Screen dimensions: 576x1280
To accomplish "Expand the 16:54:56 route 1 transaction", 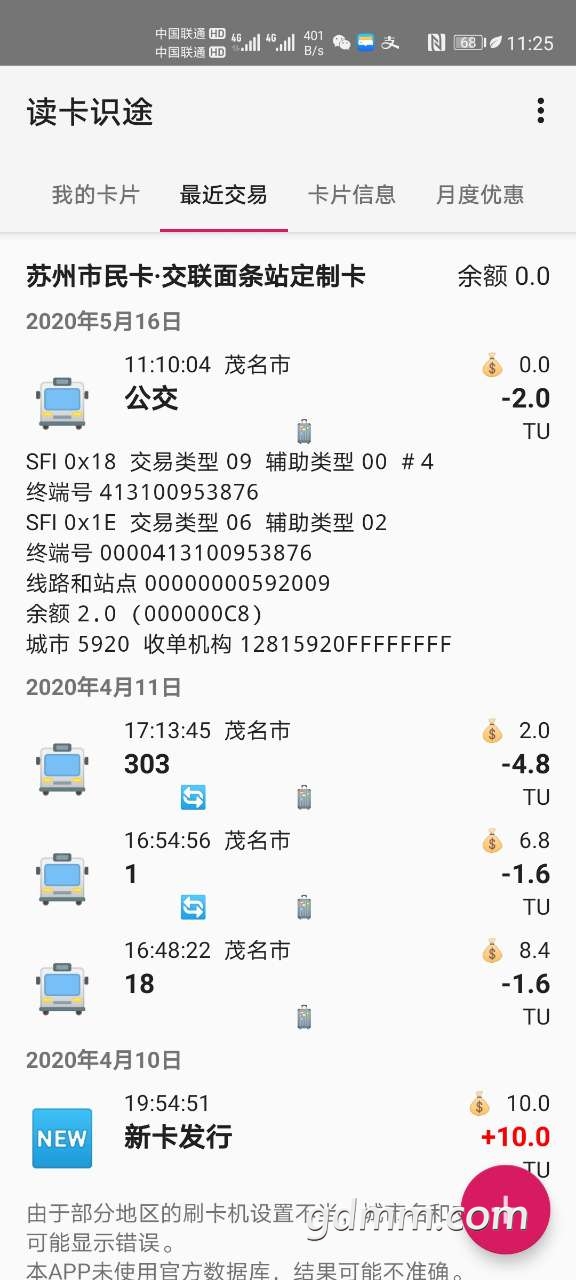I will [288, 873].
